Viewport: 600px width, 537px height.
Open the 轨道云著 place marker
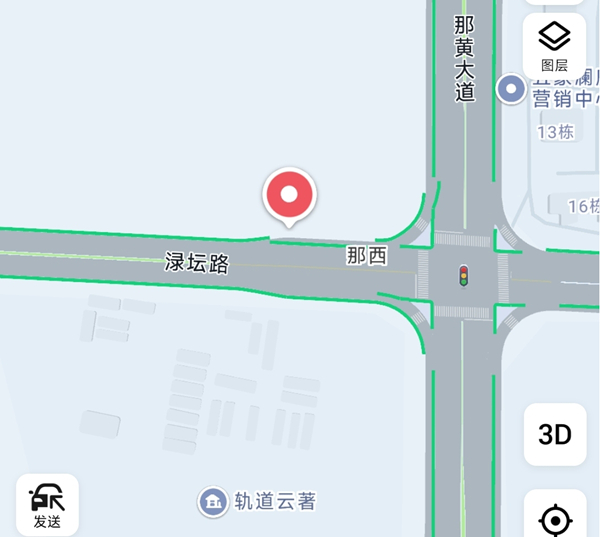click(212, 501)
